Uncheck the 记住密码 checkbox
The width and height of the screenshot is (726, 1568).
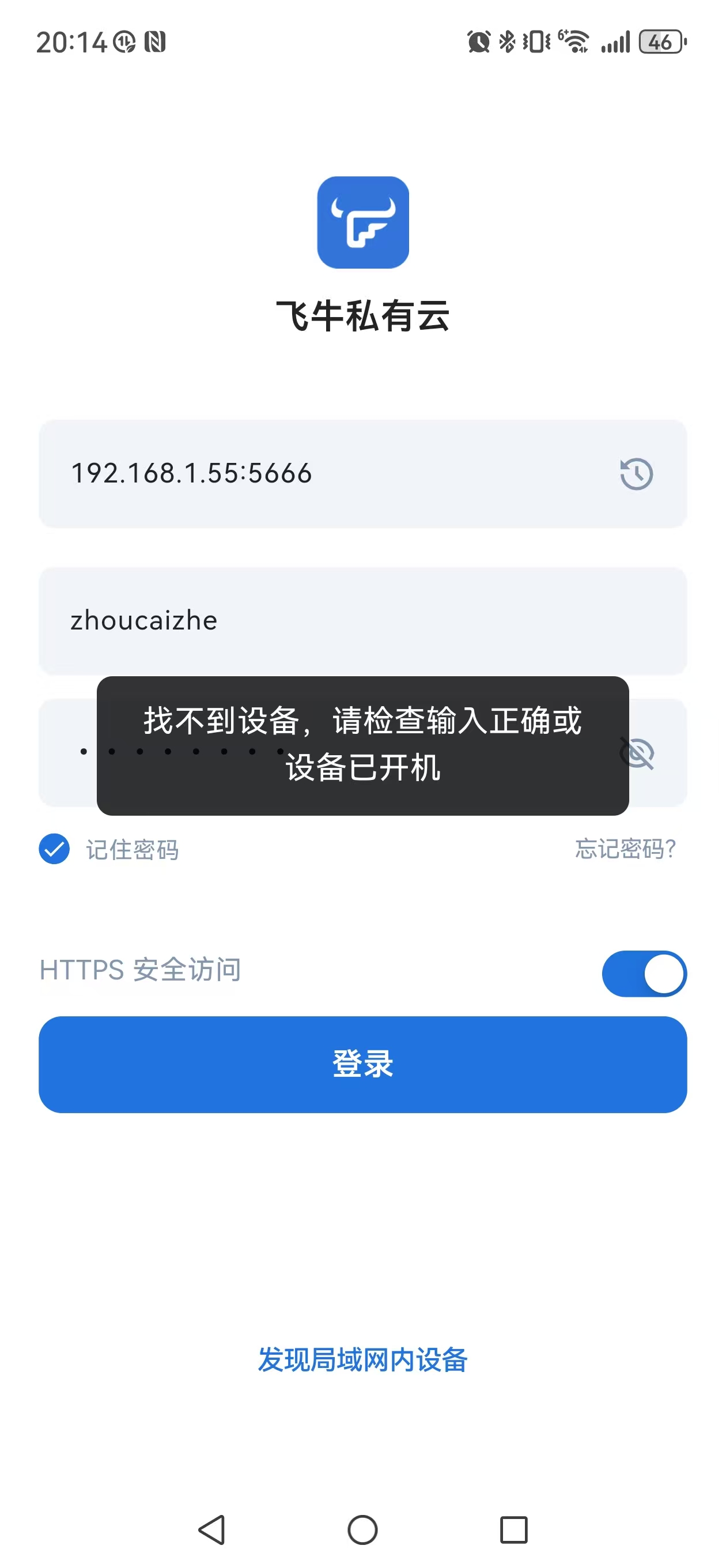[x=54, y=849]
